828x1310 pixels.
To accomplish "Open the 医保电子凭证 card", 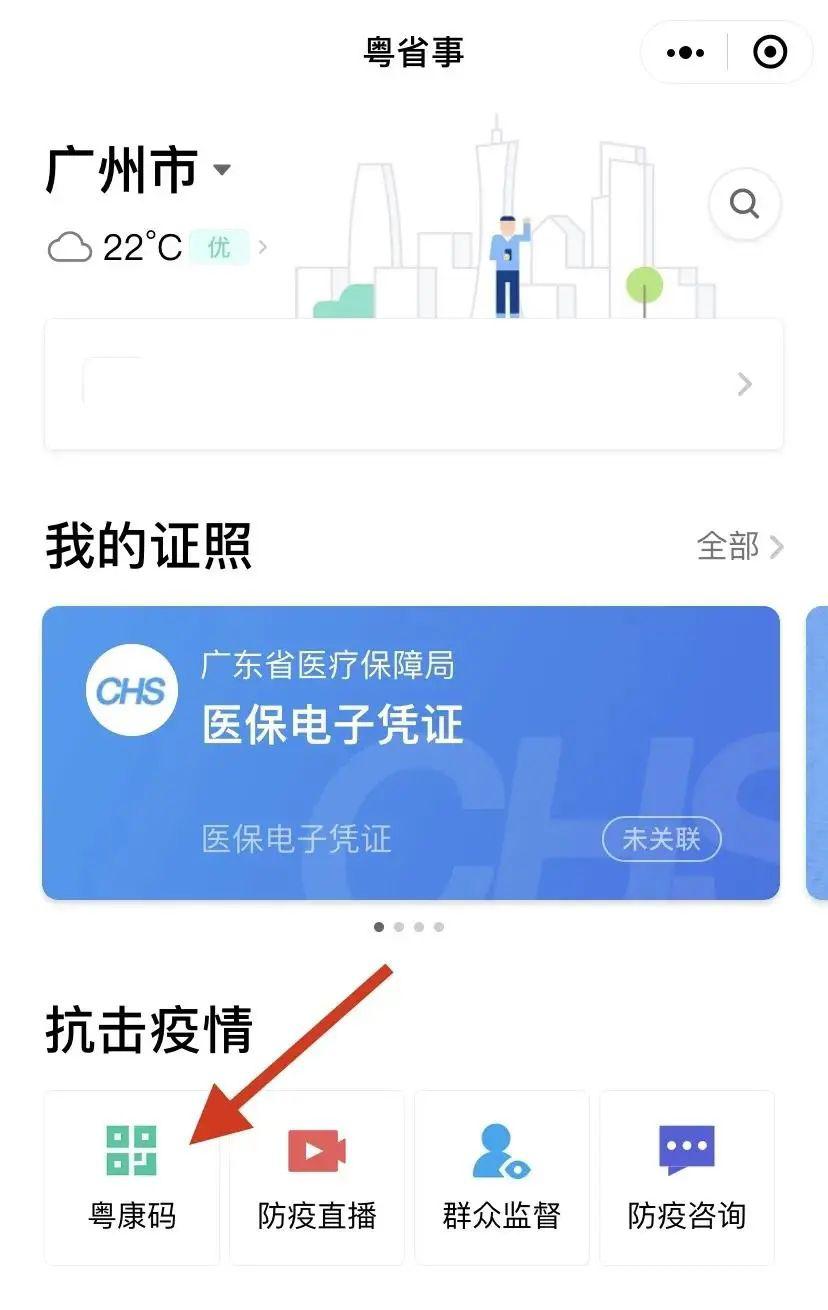I will 410,752.
